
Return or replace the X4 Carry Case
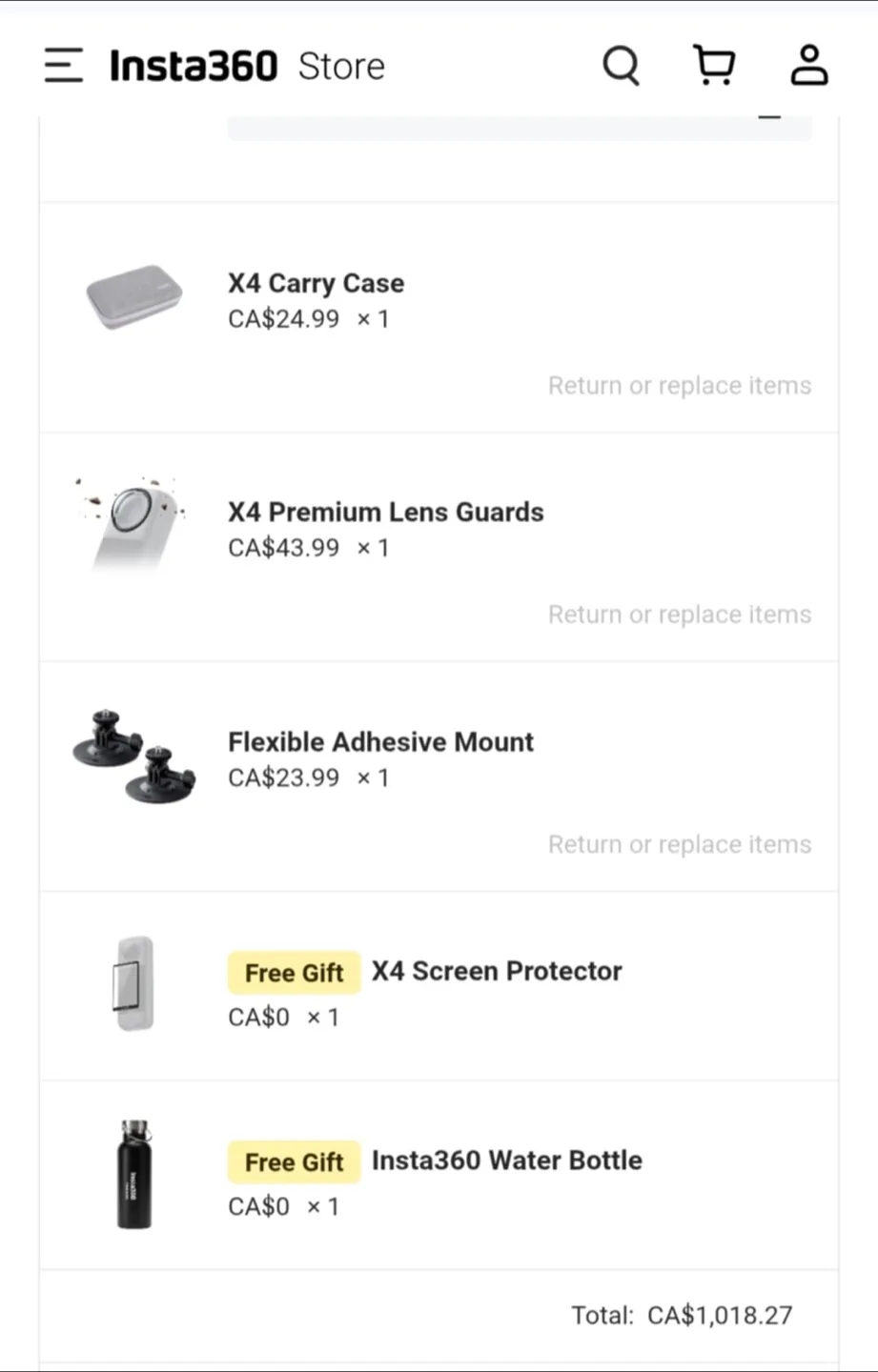(x=679, y=385)
